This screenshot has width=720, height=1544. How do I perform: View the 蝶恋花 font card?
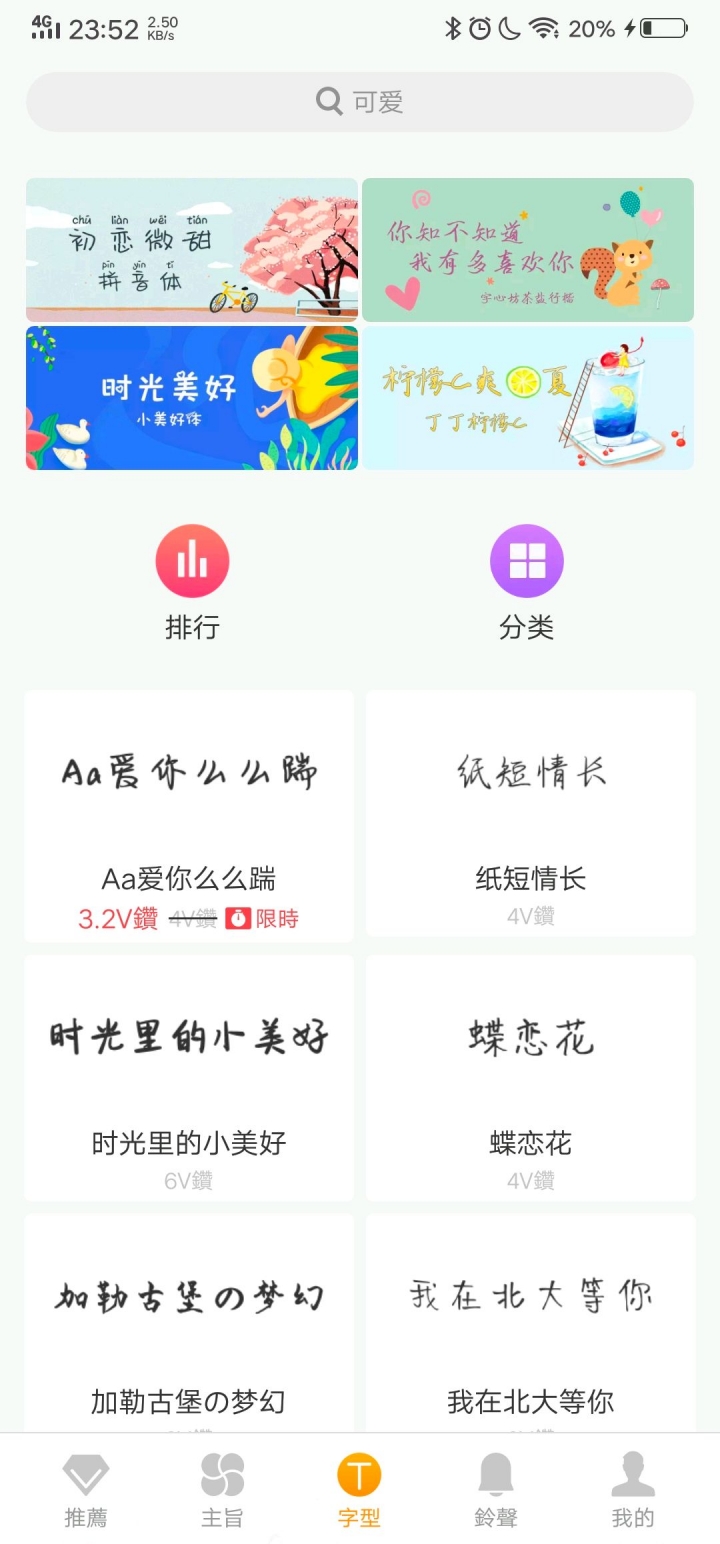(x=530, y=1077)
